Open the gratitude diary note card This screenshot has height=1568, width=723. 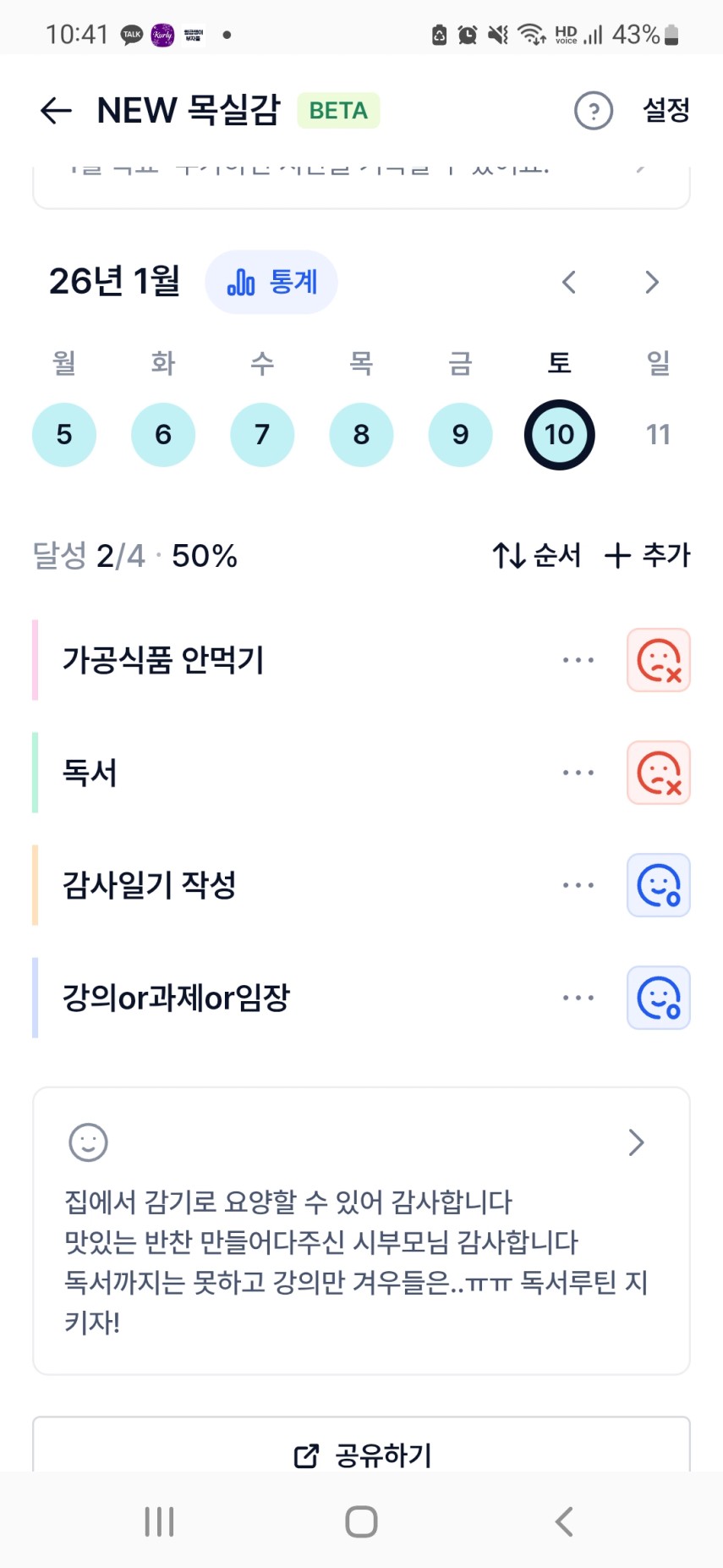point(361,1230)
